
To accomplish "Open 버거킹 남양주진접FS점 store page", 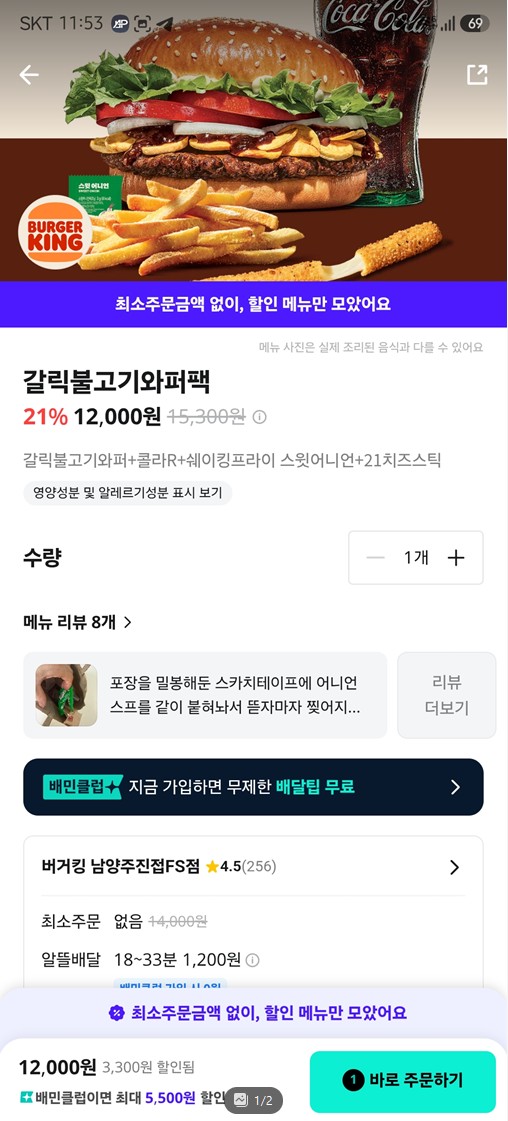I will (254, 866).
